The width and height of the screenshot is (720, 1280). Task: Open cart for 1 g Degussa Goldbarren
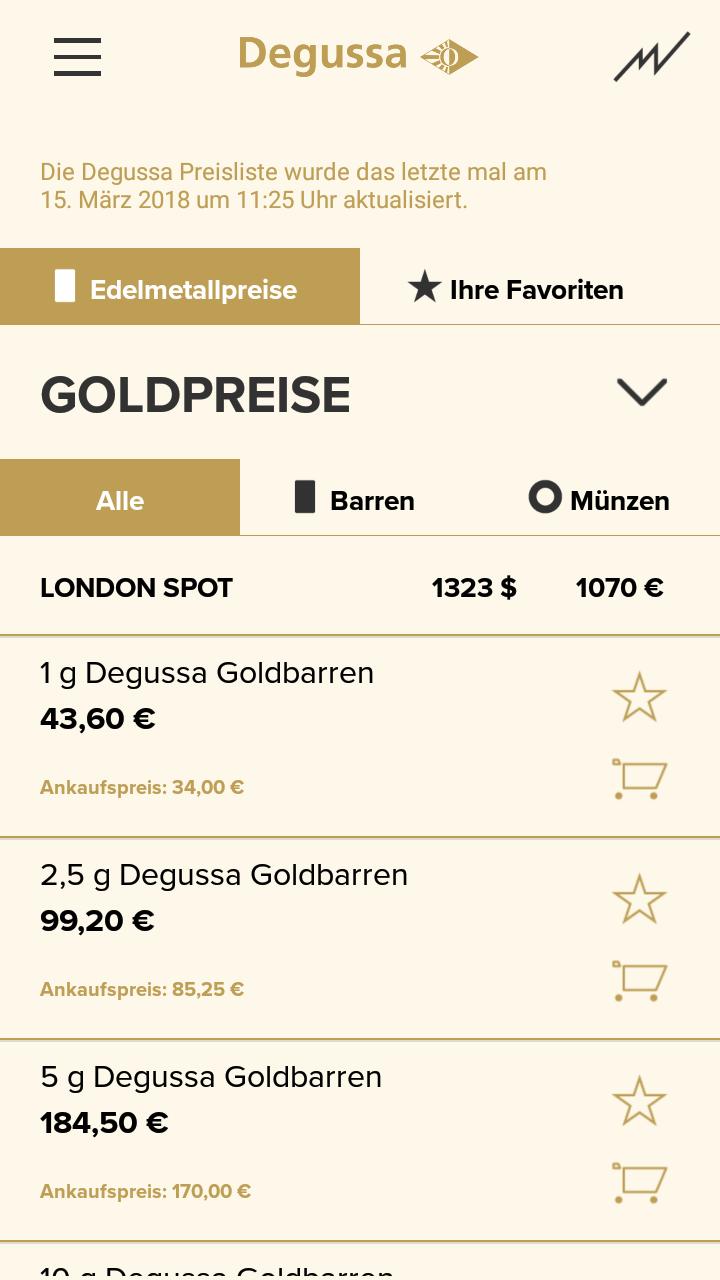click(638, 776)
